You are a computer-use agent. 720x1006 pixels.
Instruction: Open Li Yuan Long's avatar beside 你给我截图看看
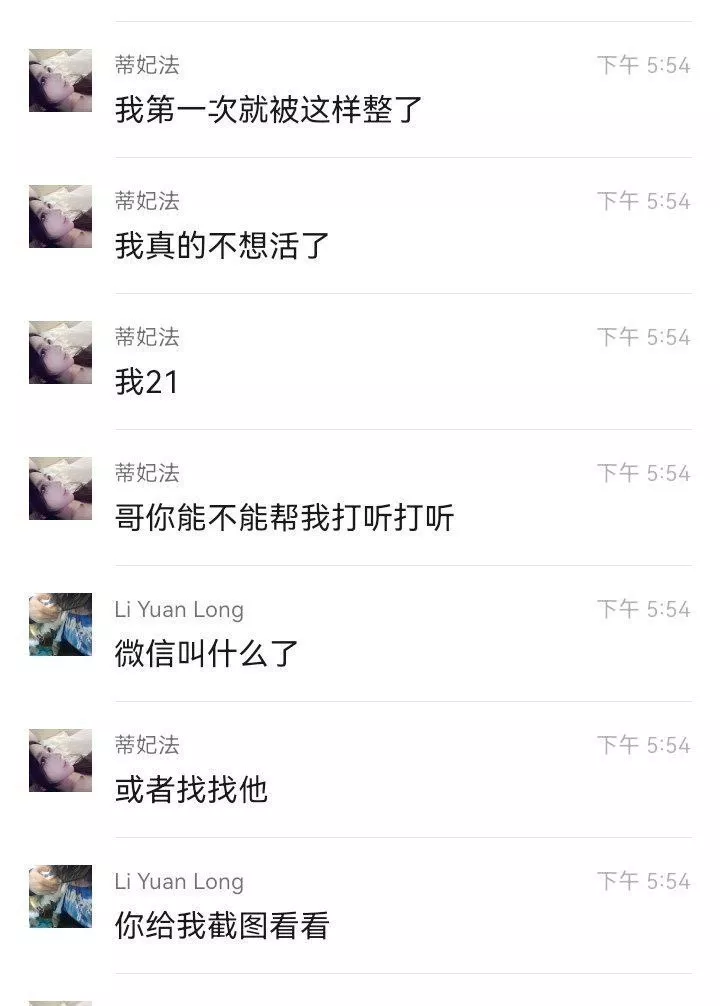(60, 896)
